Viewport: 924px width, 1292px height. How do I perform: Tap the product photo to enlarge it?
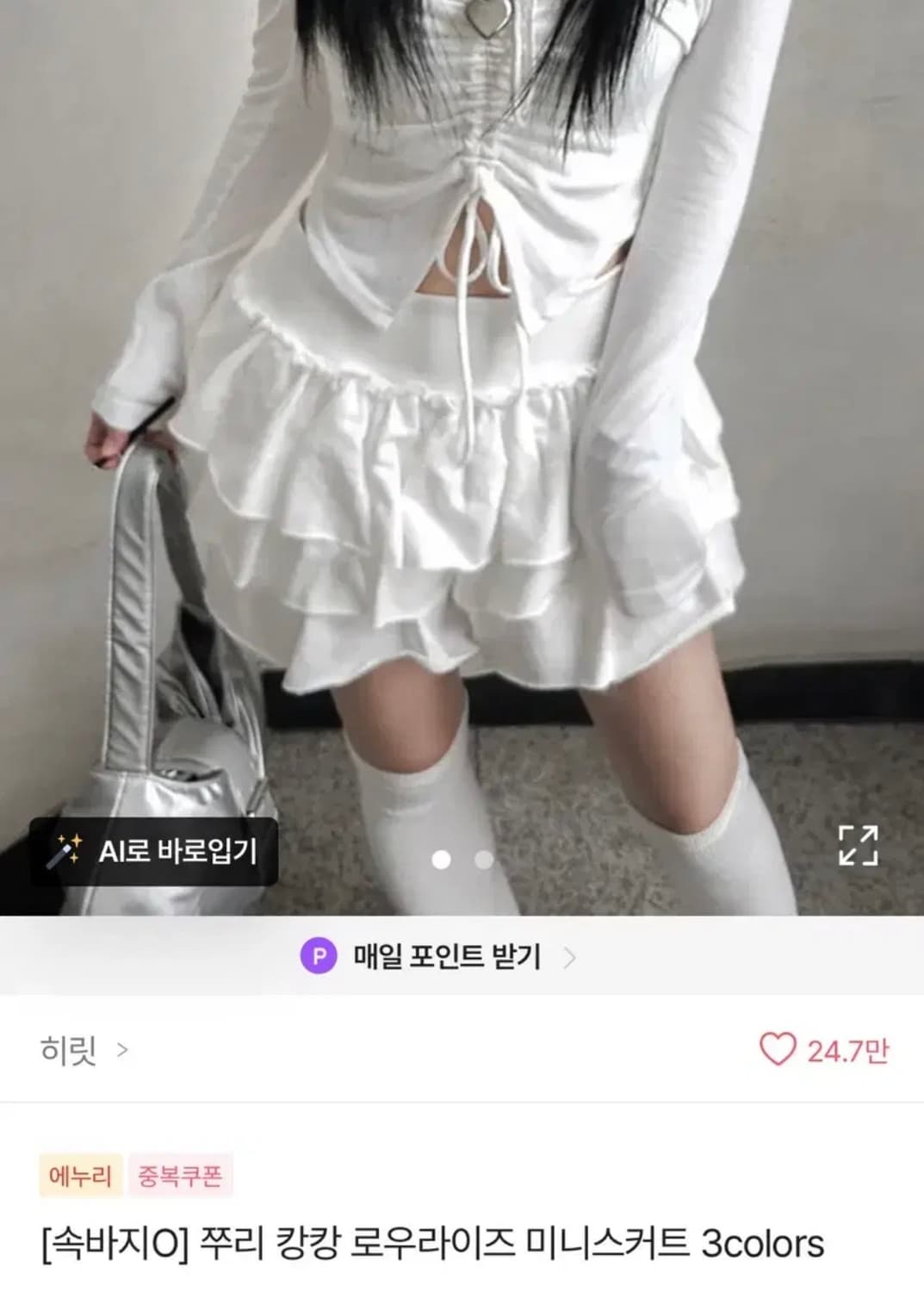point(462,431)
